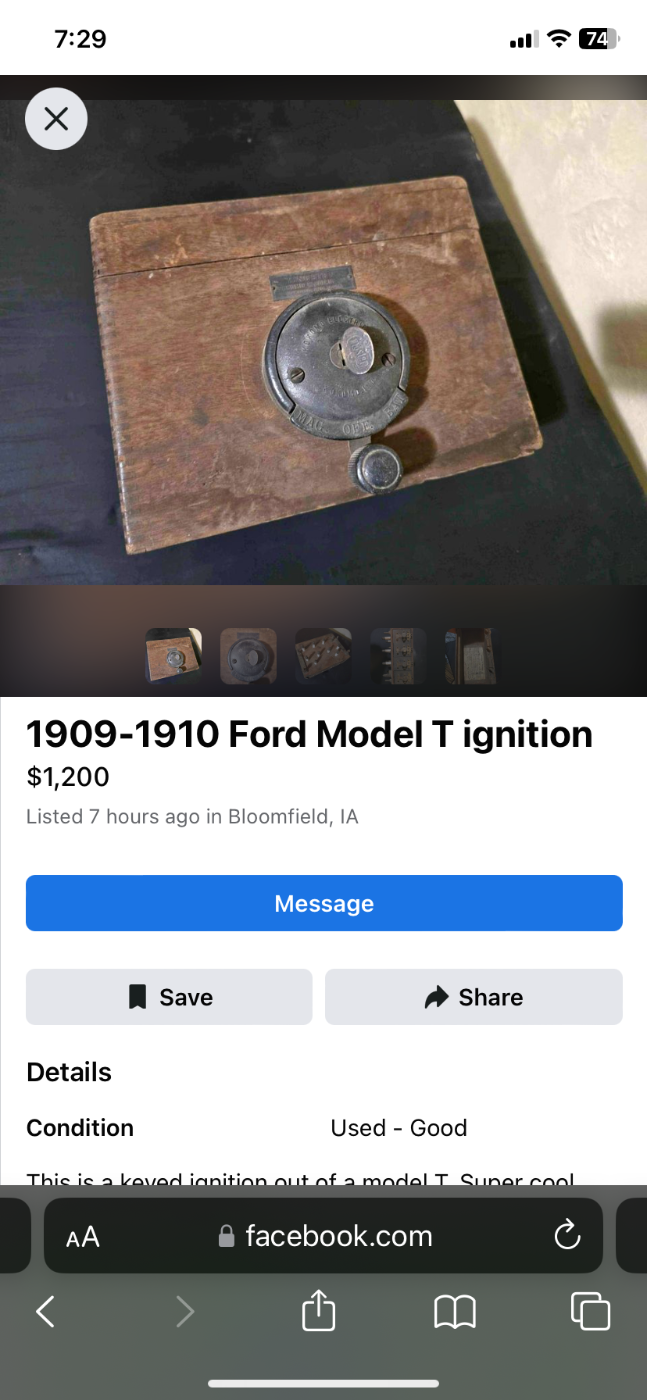This screenshot has width=647, height=1400.
Task: Show the fifth thumbnail photo
Action: [x=470, y=655]
